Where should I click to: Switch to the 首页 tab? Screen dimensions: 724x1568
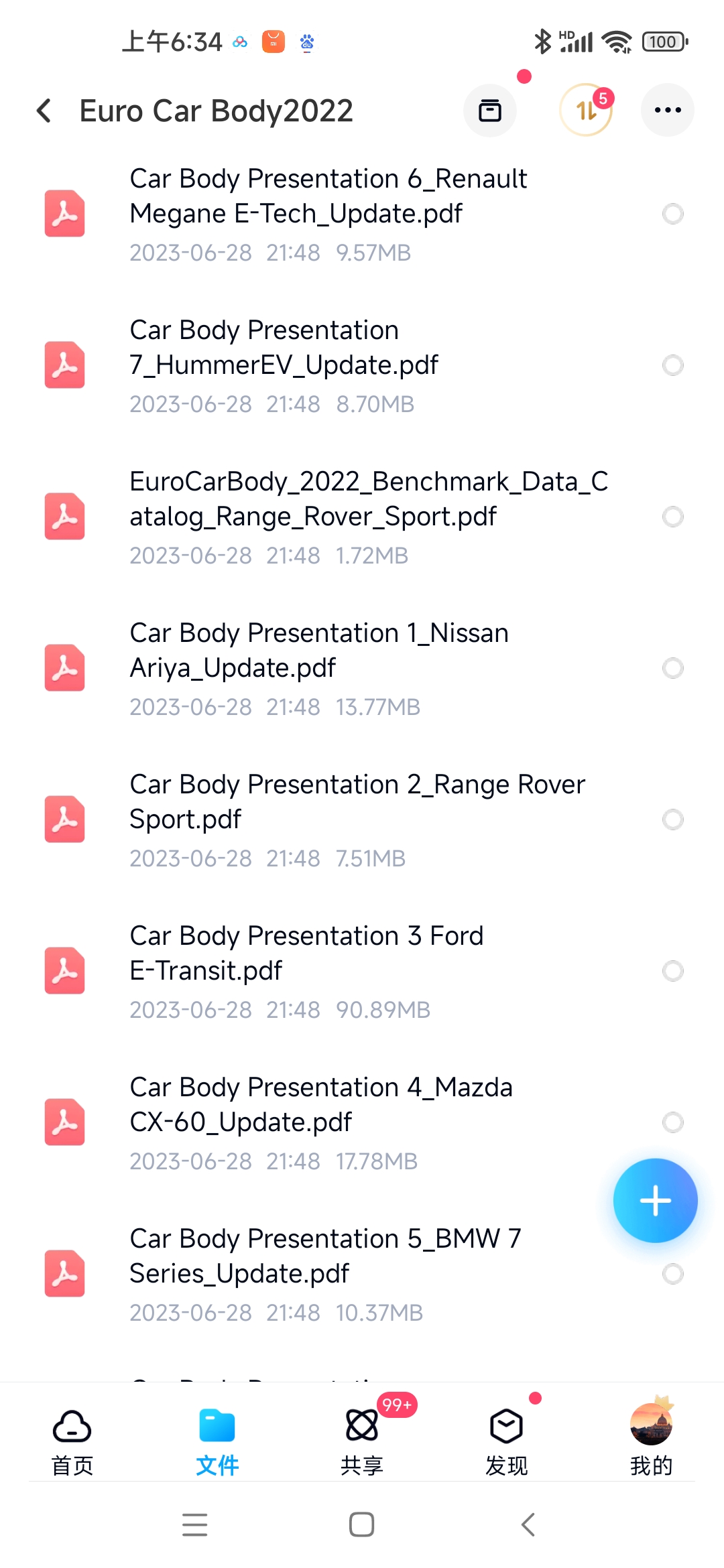[x=72, y=1442]
